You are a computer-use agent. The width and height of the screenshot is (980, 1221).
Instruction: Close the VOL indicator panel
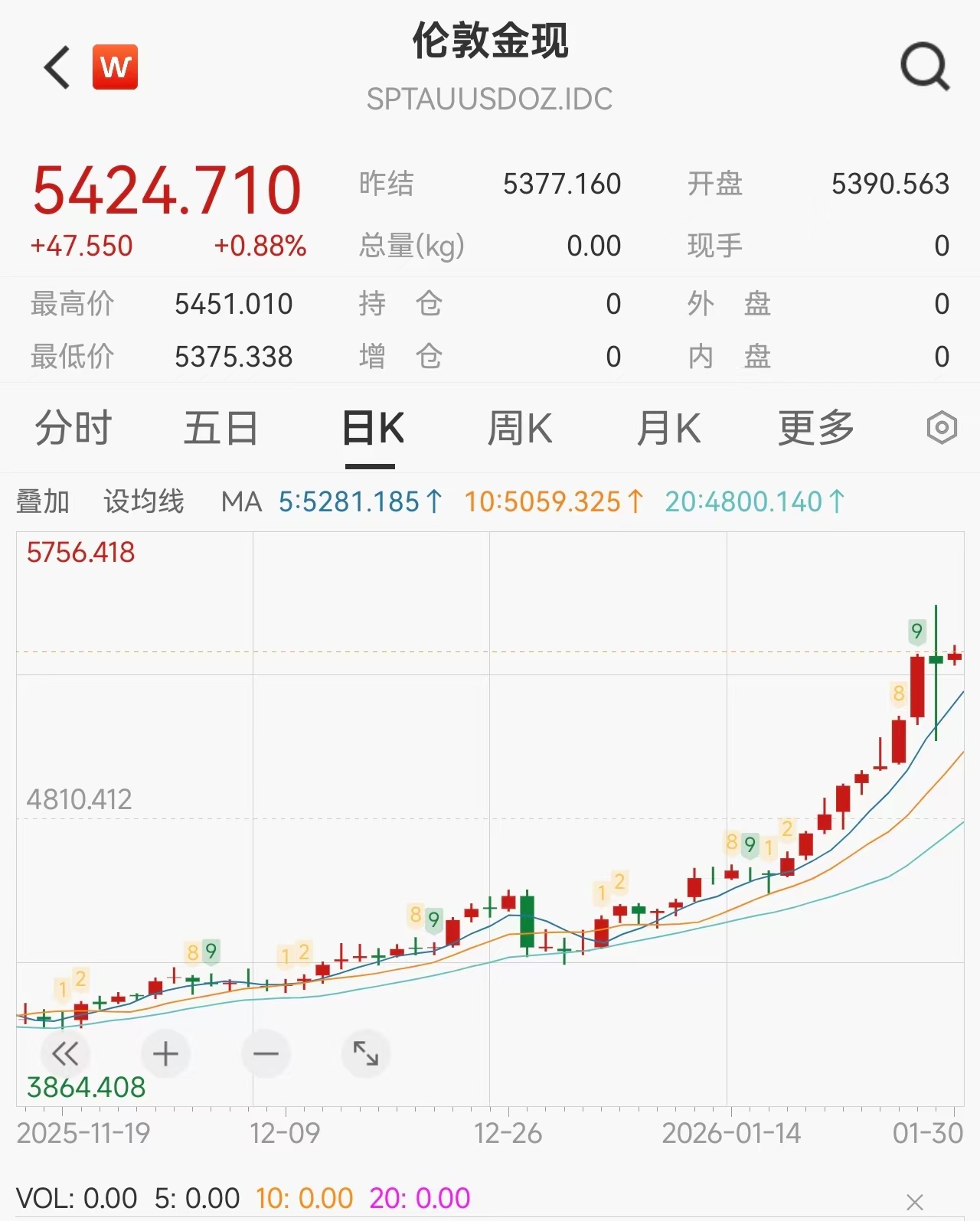914,1201
